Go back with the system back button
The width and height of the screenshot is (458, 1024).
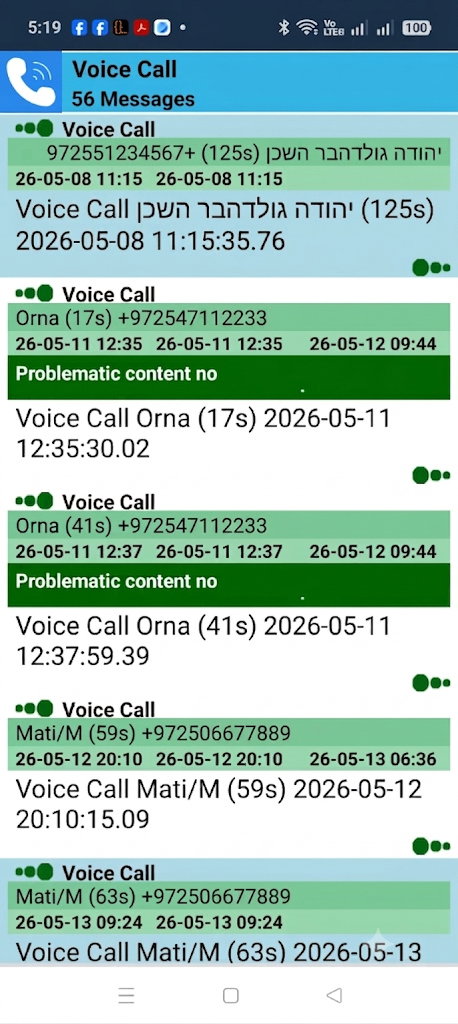[334, 995]
